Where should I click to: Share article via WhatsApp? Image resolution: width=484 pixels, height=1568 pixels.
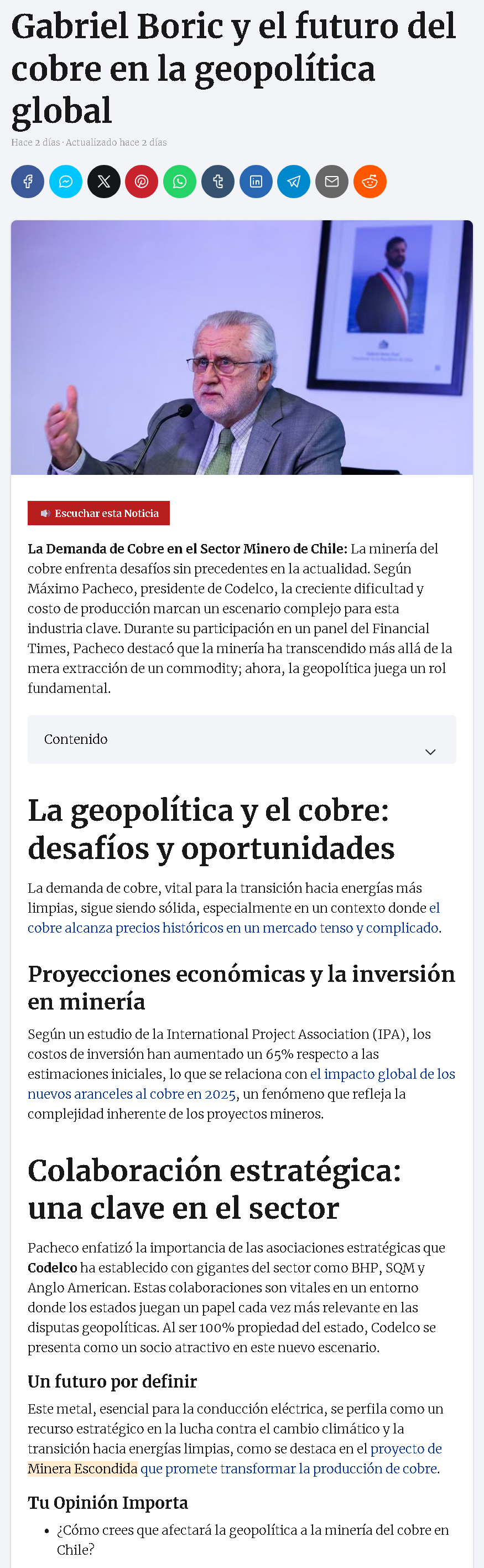pos(180,182)
